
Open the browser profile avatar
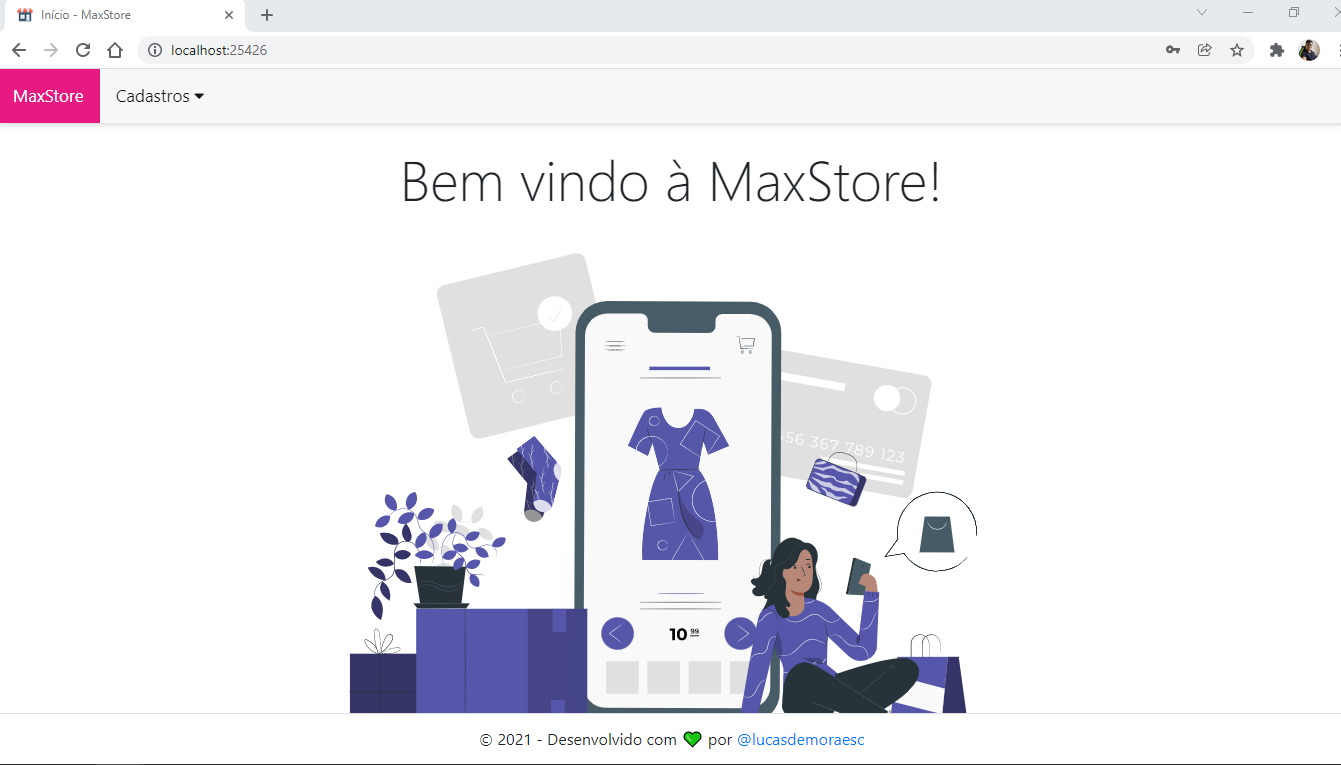click(x=1308, y=50)
